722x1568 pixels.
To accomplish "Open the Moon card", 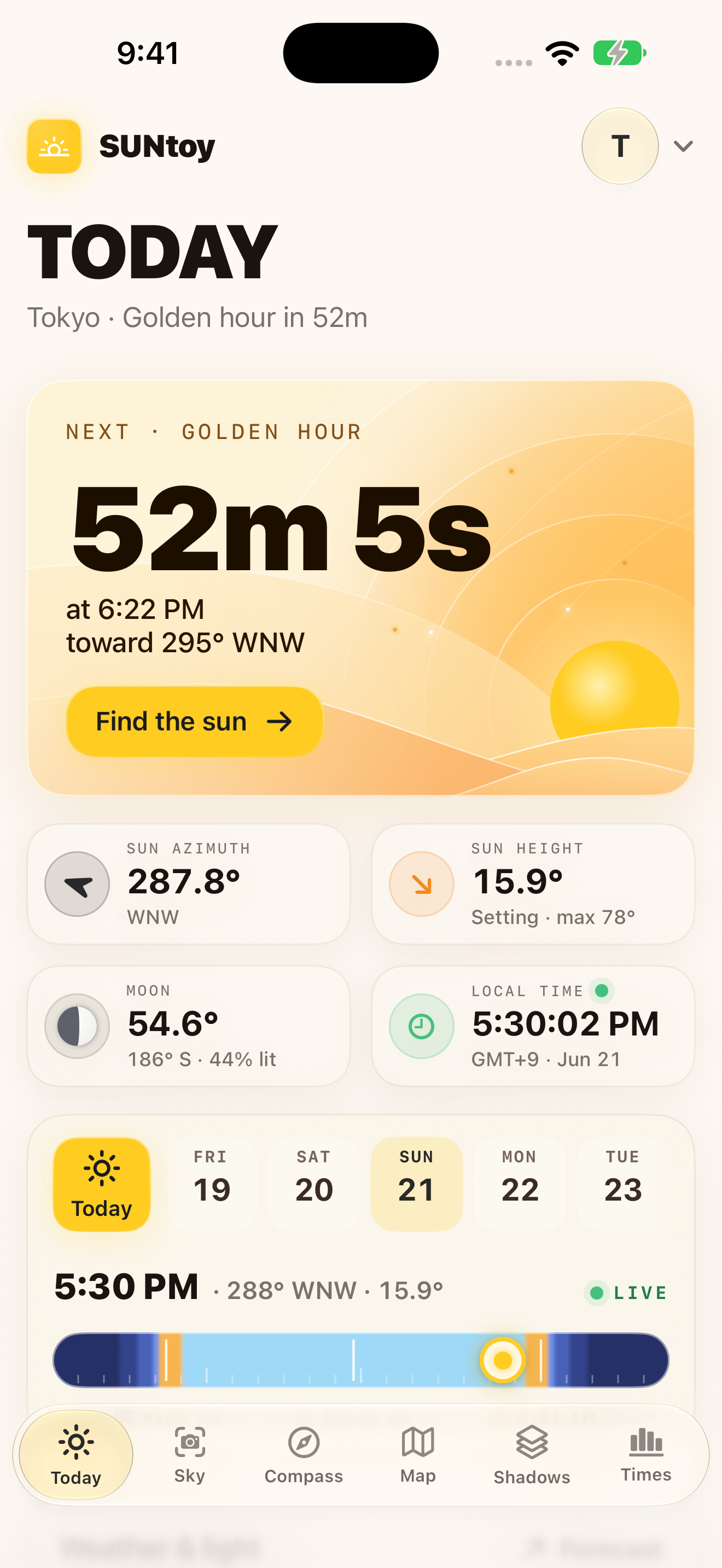I will coord(189,1026).
